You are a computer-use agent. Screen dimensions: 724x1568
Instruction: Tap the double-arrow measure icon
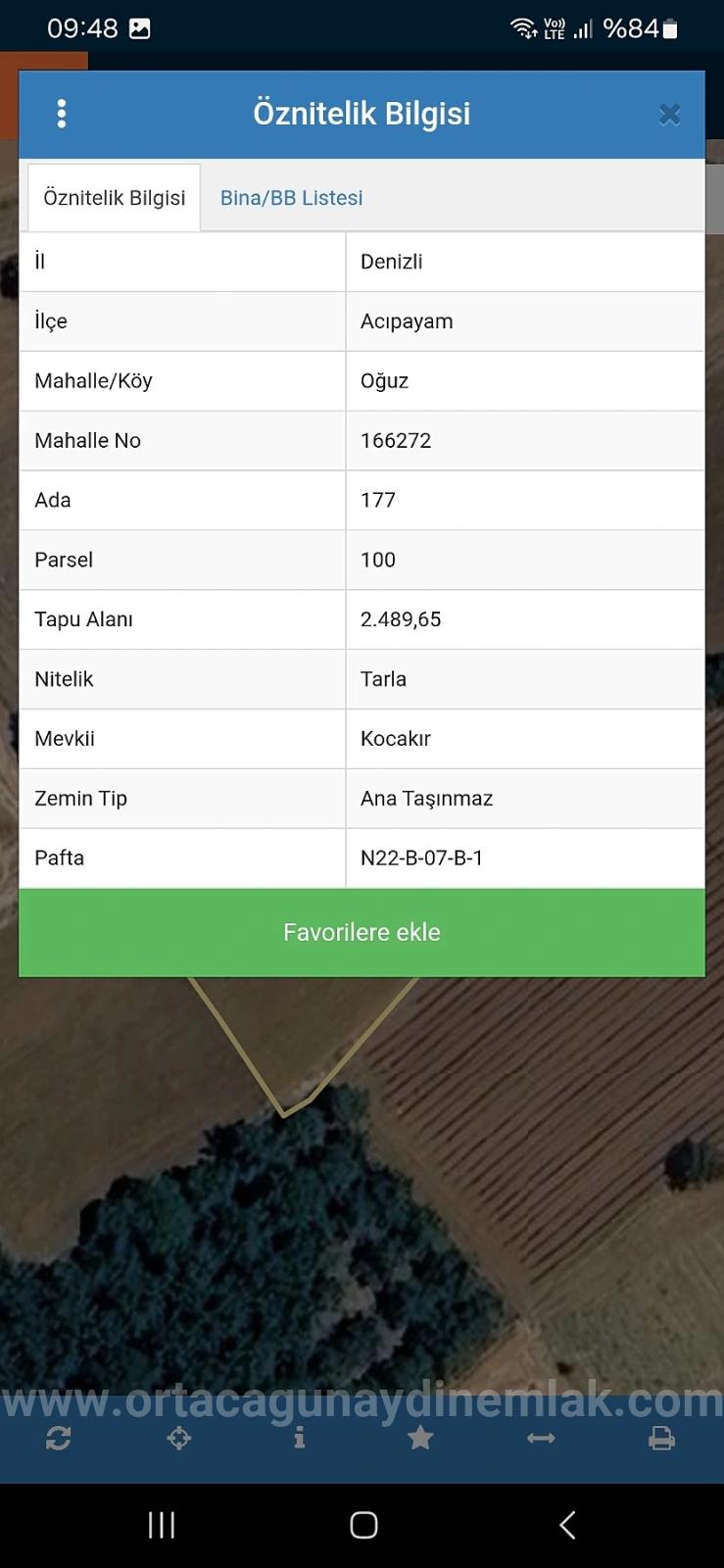coord(541,1438)
